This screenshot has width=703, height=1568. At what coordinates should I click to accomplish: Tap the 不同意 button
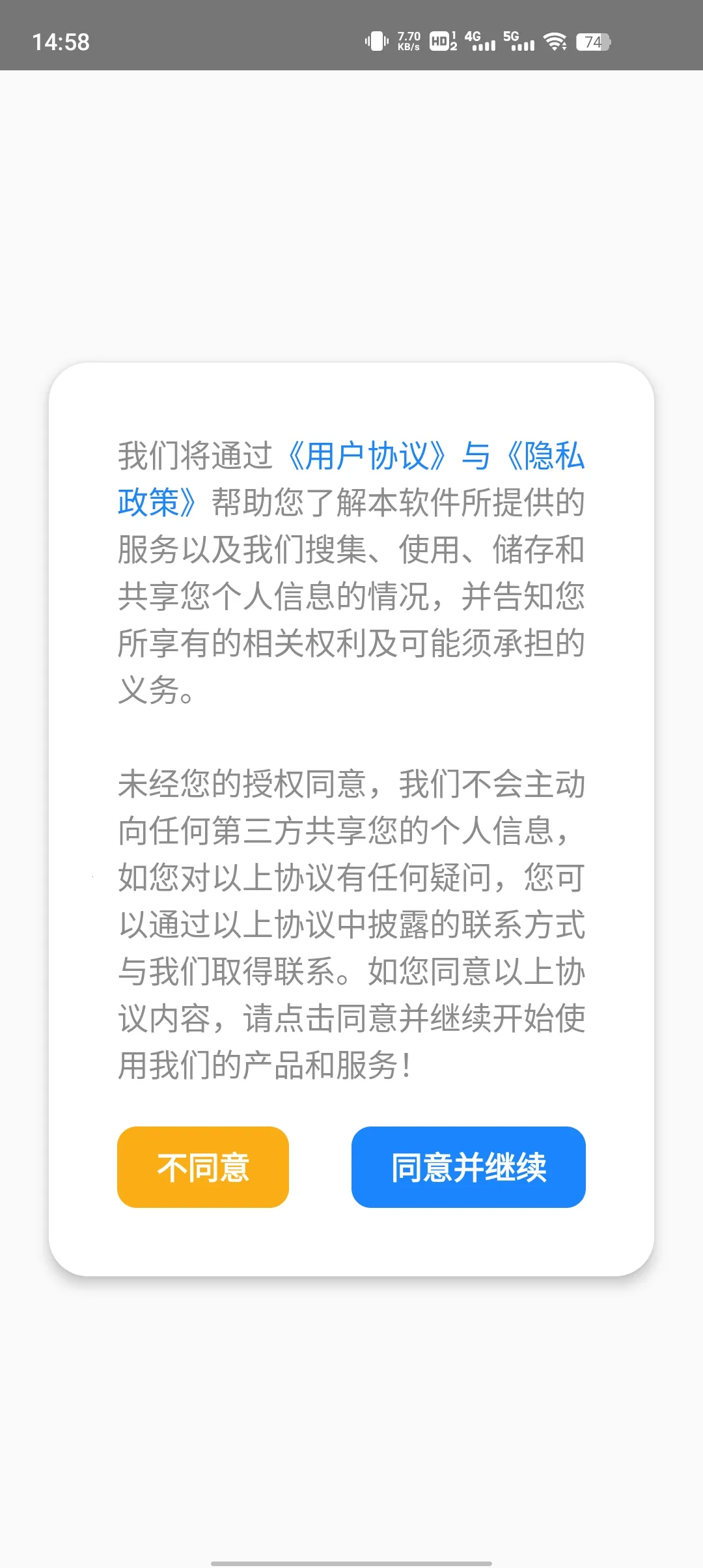coord(203,1167)
